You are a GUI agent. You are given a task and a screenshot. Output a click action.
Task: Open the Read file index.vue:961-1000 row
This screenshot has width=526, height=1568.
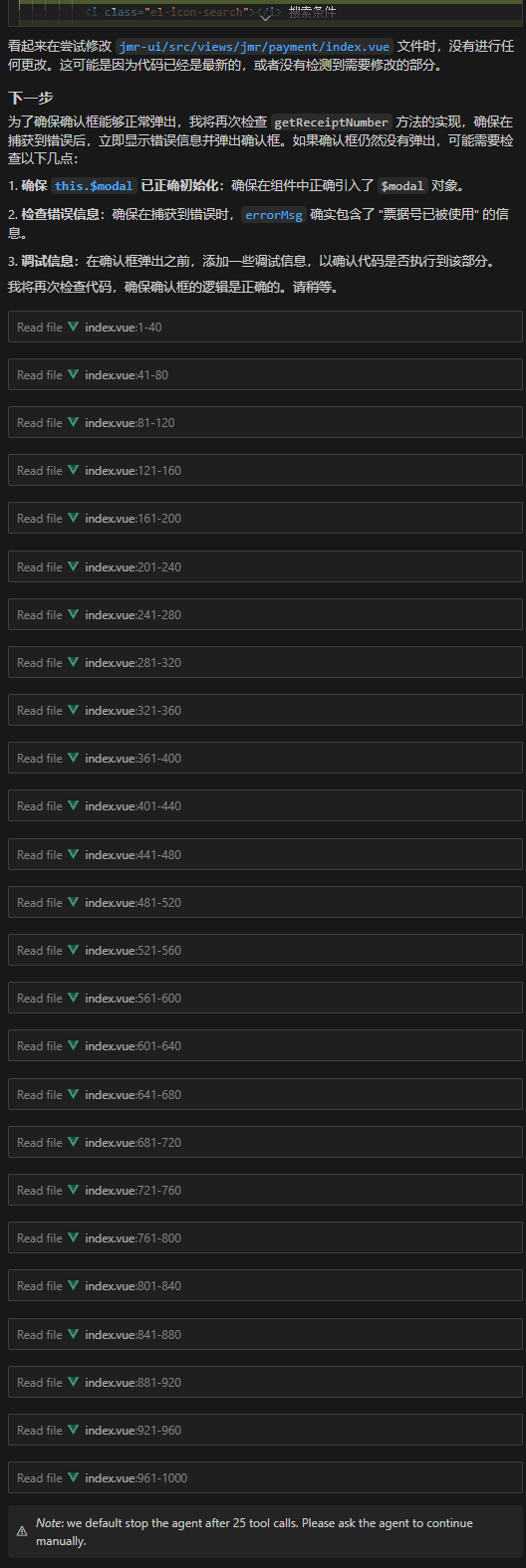[265, 1477]
